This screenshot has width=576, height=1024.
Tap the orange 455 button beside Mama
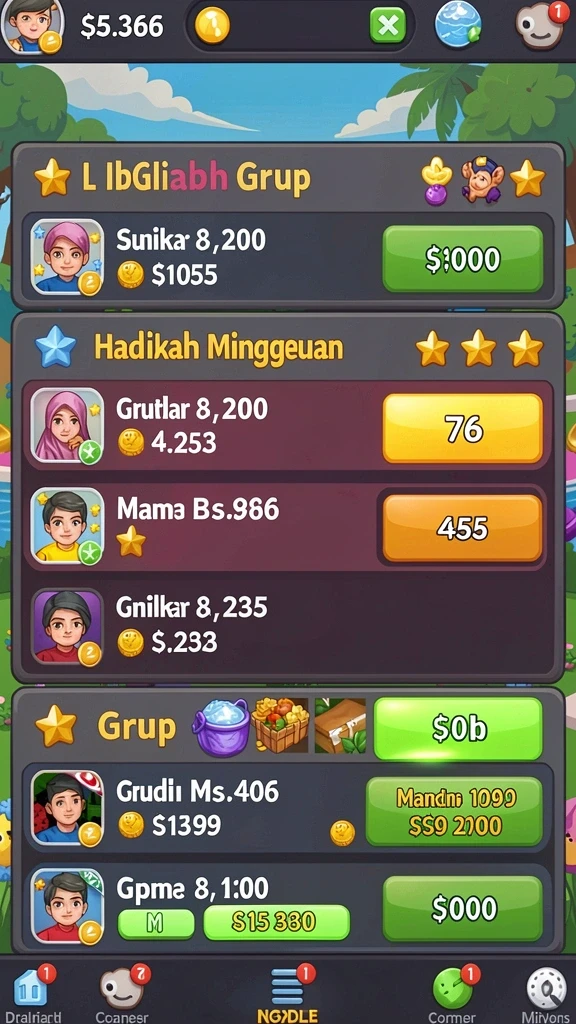point(462,528)
